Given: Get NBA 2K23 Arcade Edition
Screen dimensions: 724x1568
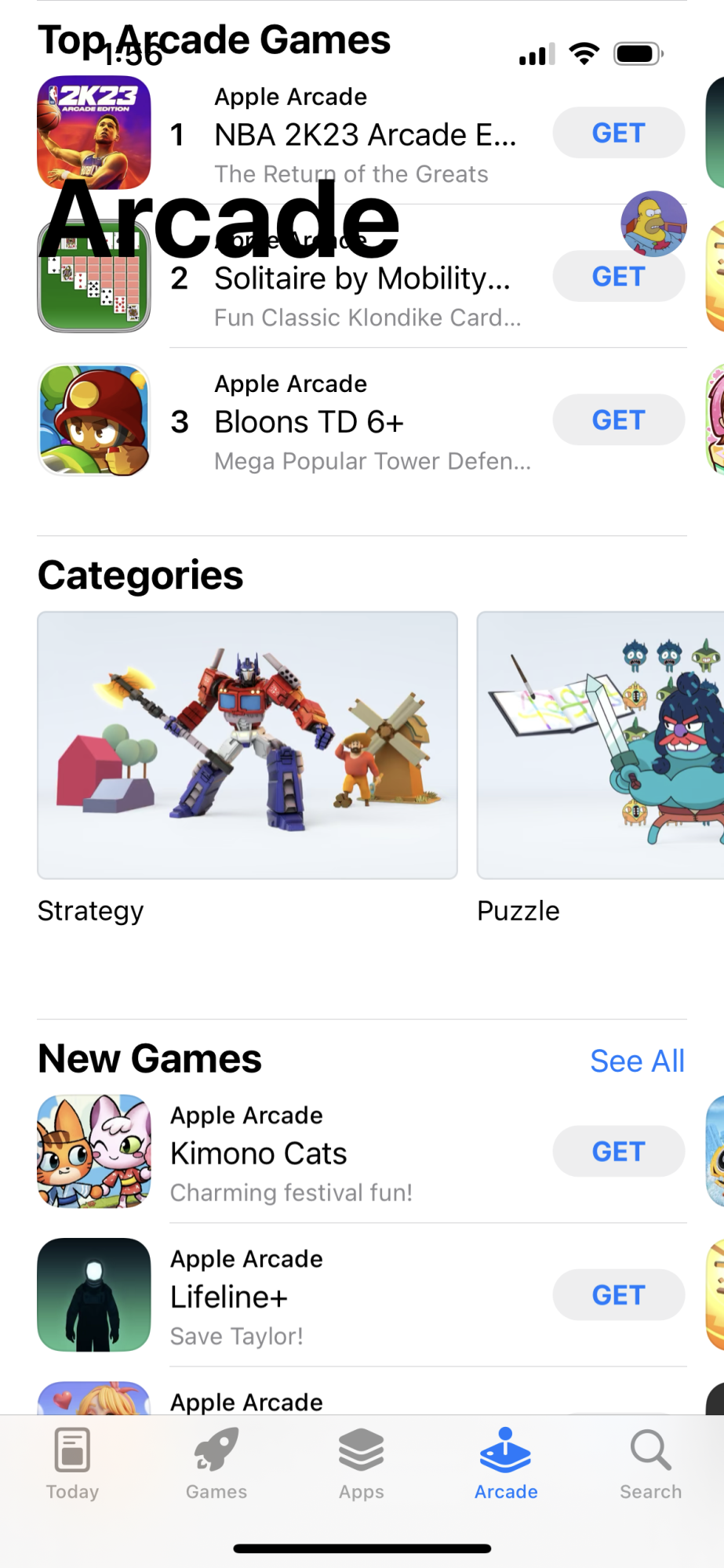Looking at the screenshot, I should click(618, 133).
